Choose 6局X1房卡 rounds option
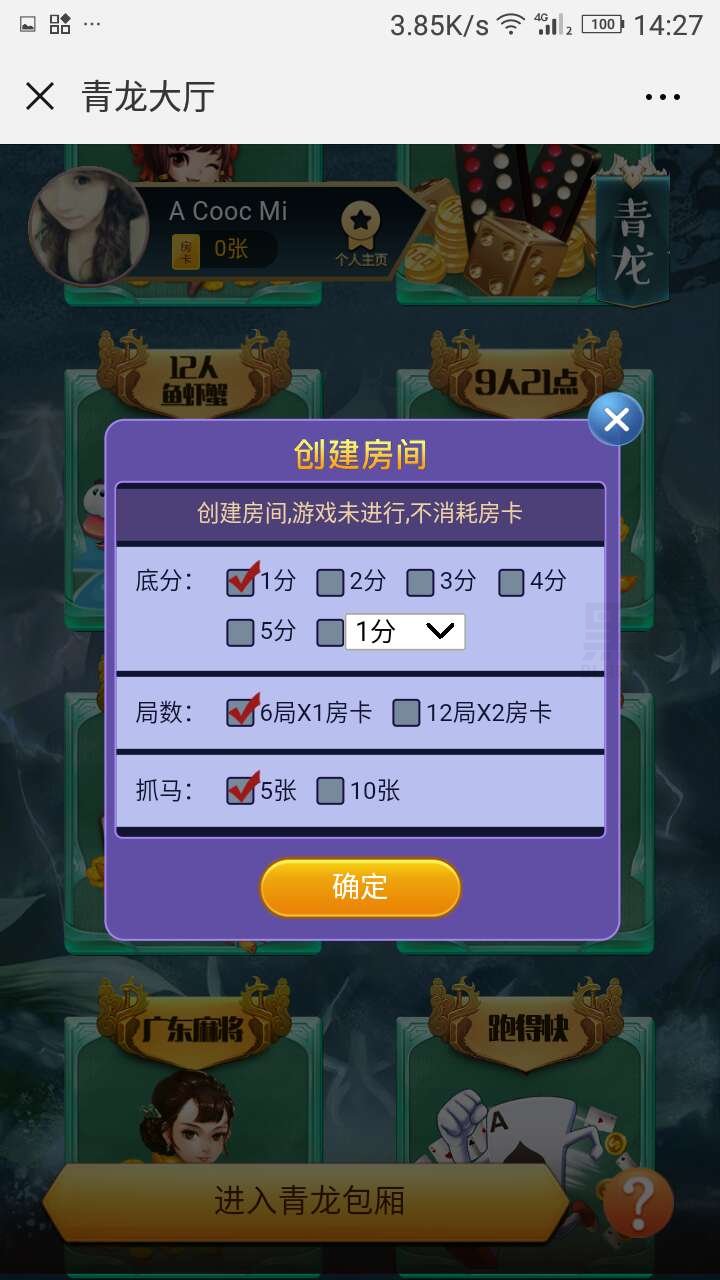The width and height of the screenshot is (720, 1280). 241,713
